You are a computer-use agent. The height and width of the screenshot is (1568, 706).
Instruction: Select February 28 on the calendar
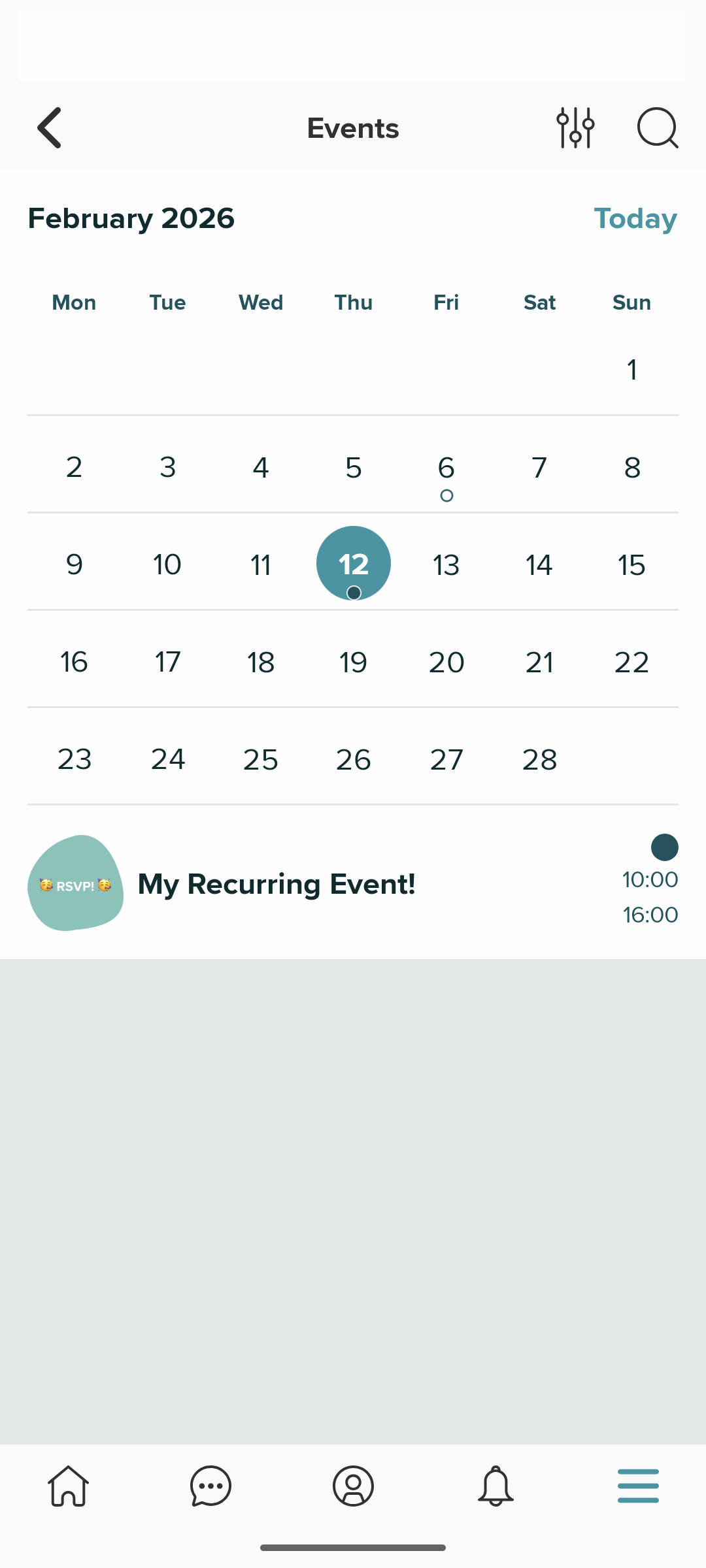[x=539, y=759]
